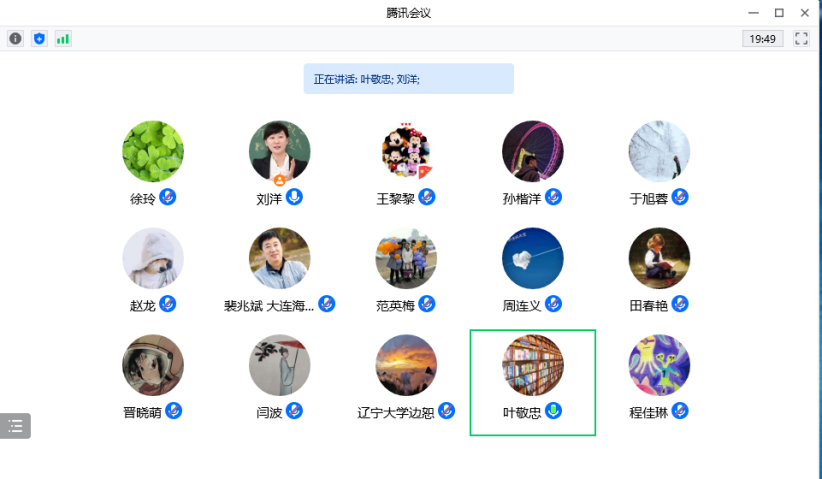Choose 王黎黎's avatar
Viewport: 822px width, 479px height.
click(406, 152)
